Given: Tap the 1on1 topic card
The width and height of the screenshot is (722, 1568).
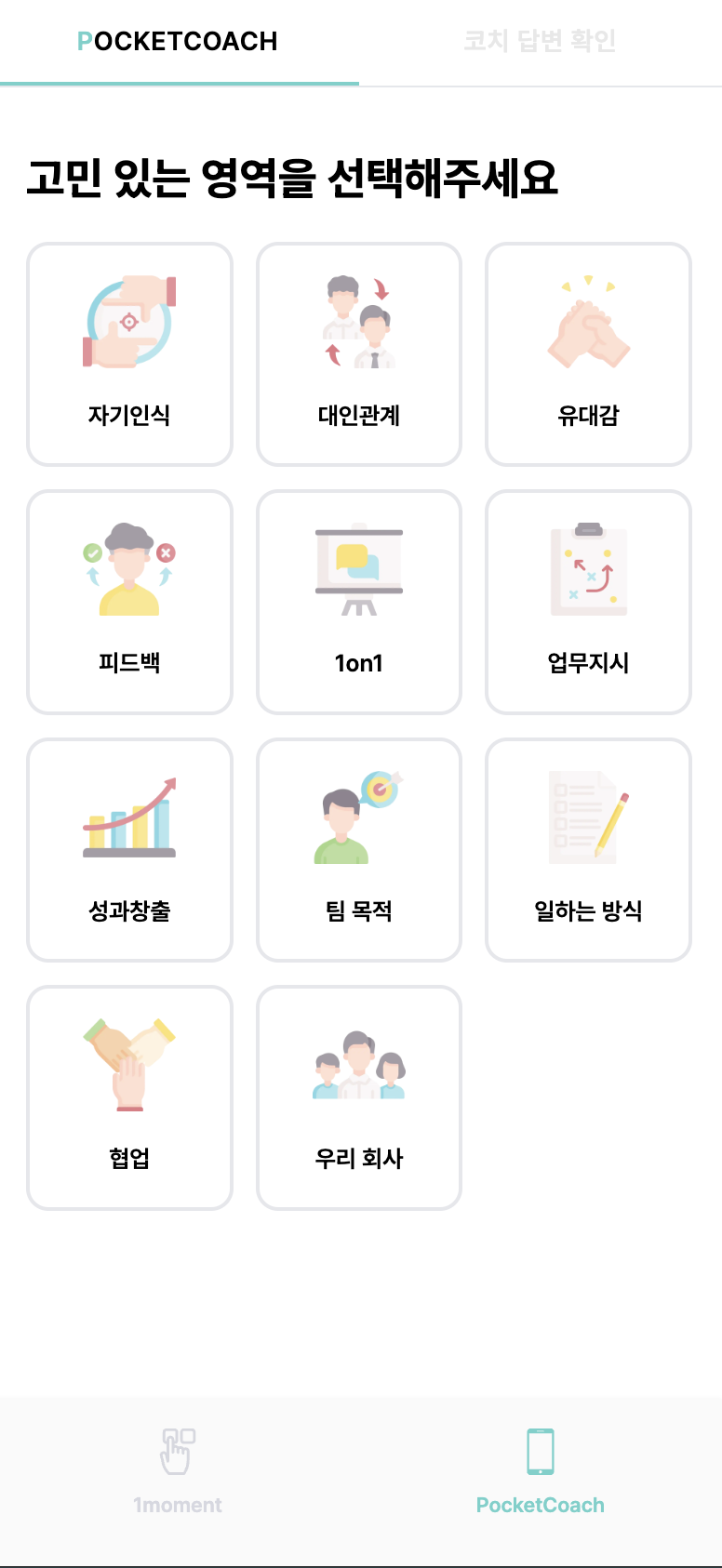Looking at the screenshot, I should (359, 602).
